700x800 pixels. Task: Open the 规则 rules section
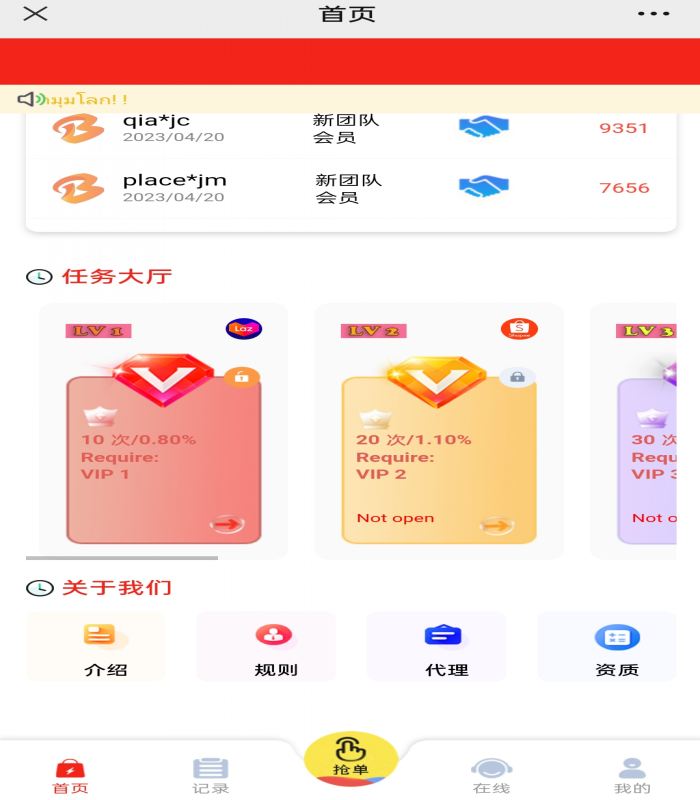click(x=266, y=648)
